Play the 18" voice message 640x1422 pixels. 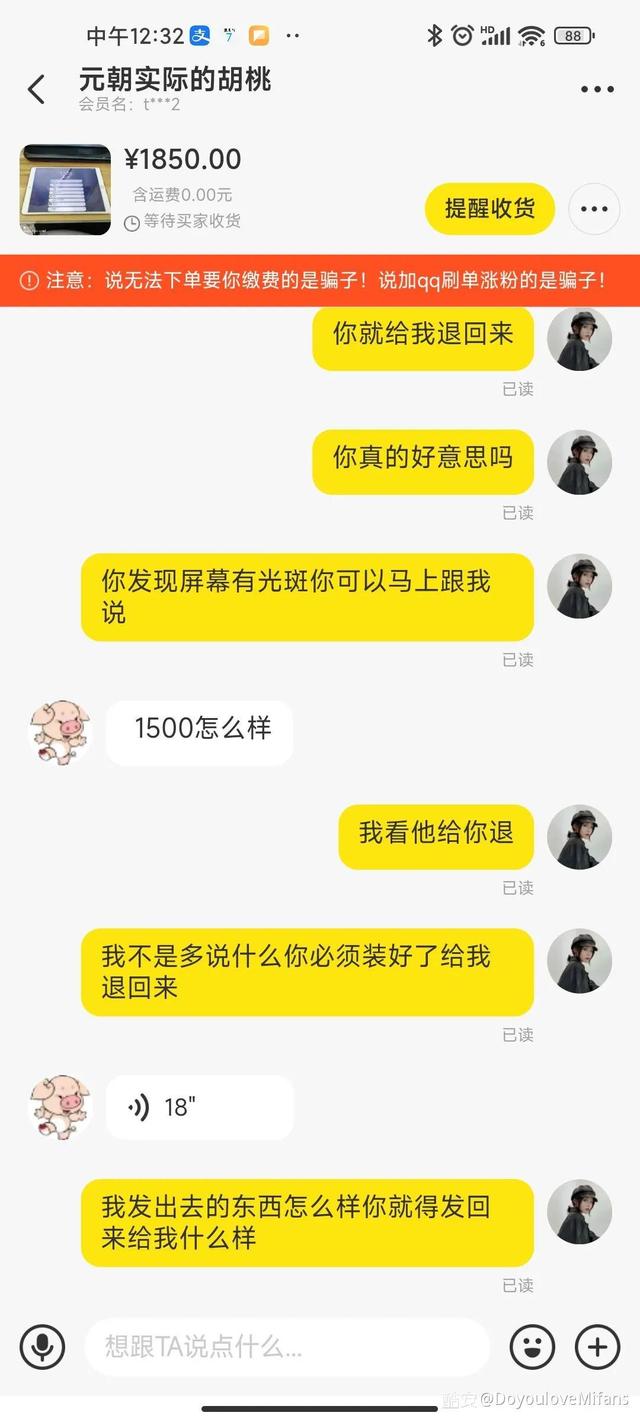pos(199,1107)
